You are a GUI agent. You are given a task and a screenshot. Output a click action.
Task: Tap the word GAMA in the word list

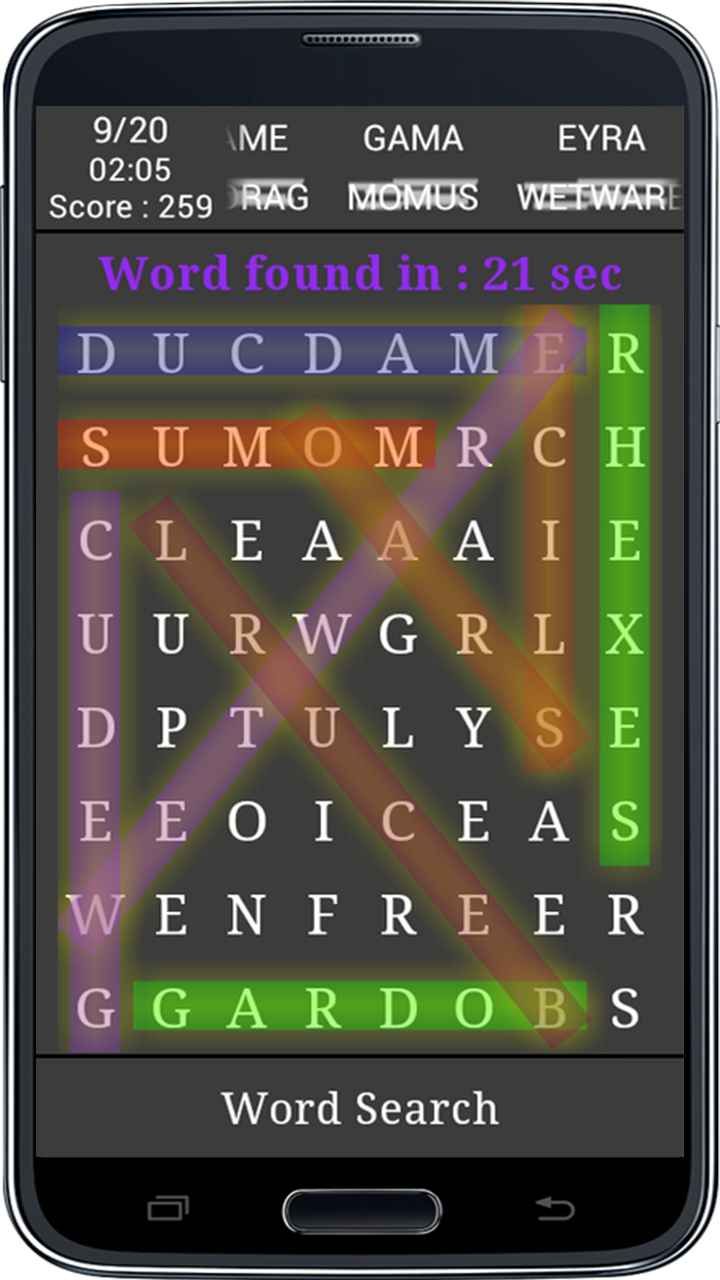tap(413, 139)
